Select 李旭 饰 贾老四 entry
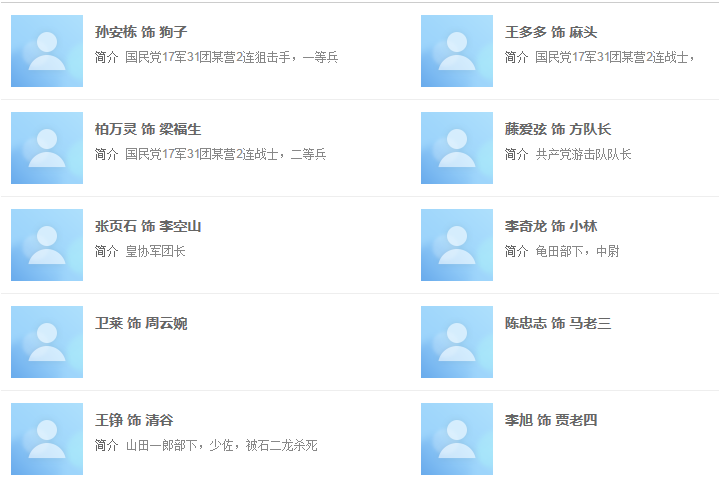 [x=551, y=421]
